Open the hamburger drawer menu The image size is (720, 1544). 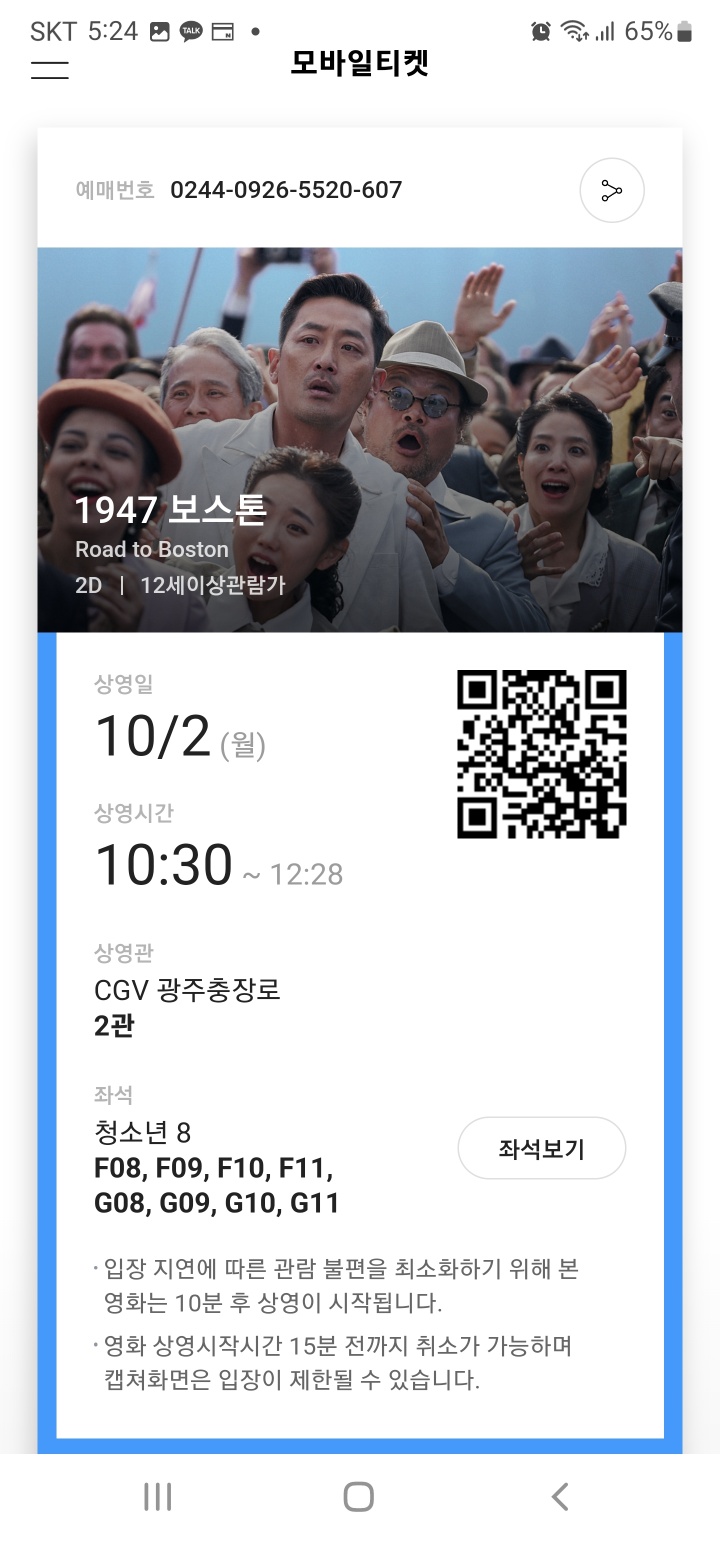click(x=50, y=70)
